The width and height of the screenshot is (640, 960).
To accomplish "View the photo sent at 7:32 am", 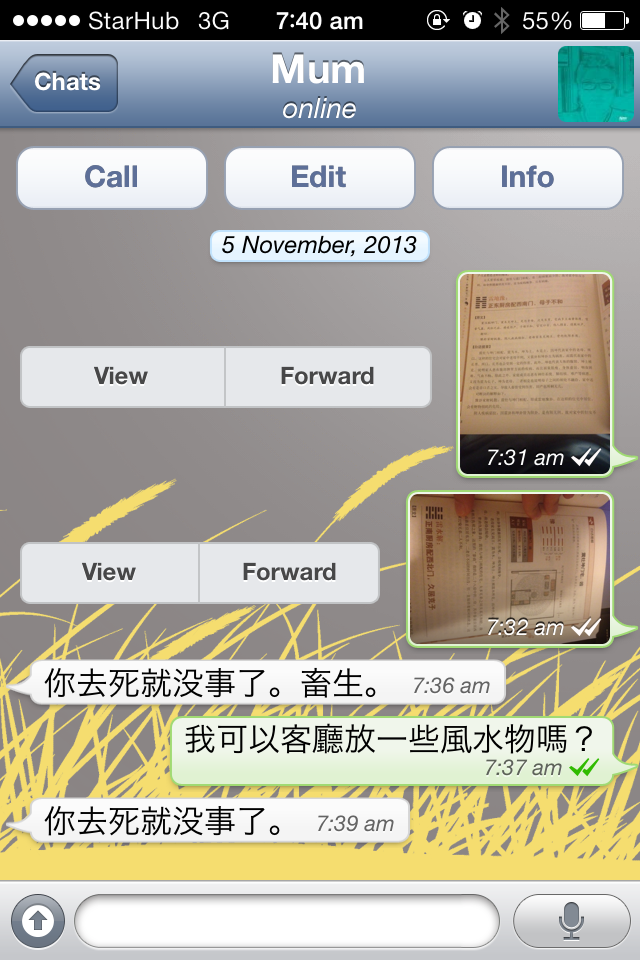I will tap(109, 573).
